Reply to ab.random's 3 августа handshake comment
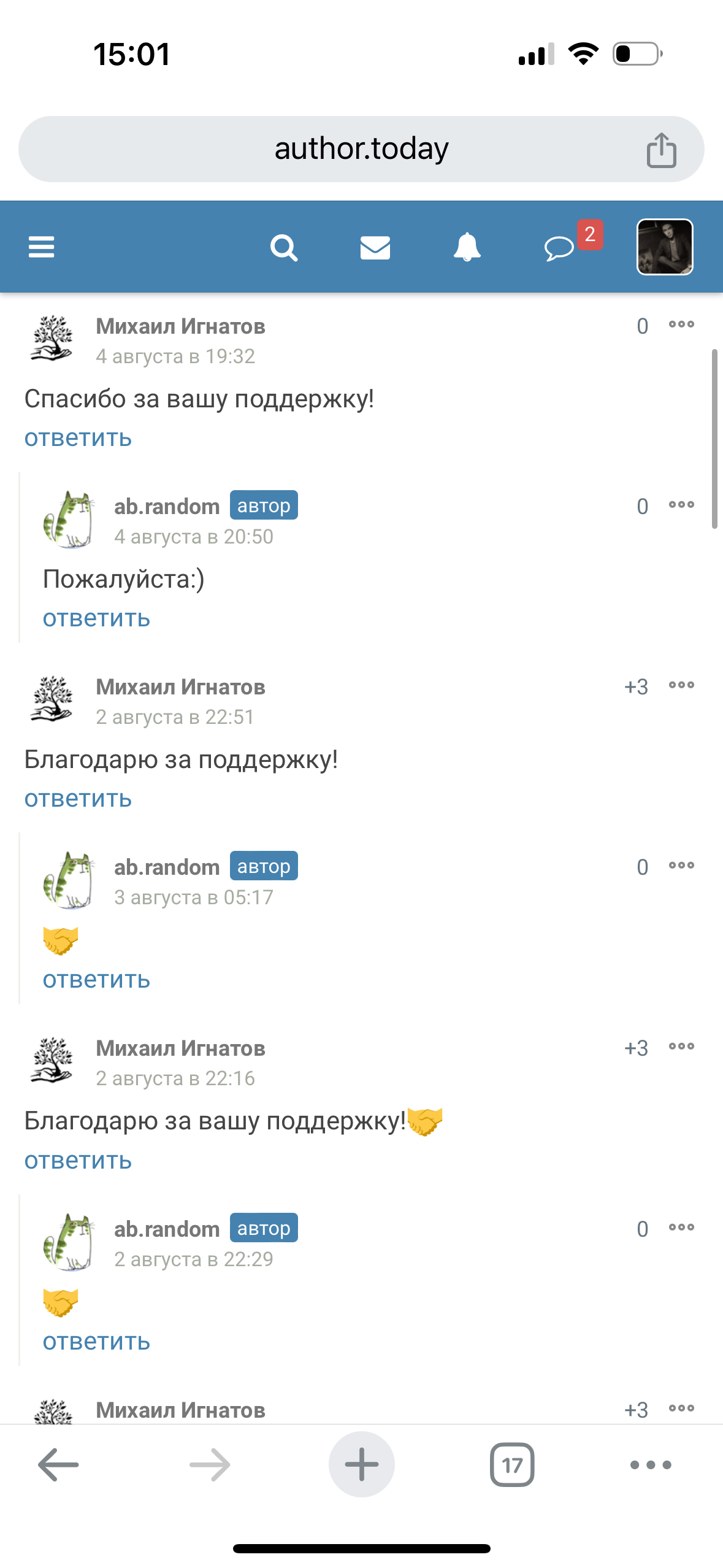Image resolution: width=723 pixels, height=1568 pixels. pyautogui.click(x=96, y=980)
